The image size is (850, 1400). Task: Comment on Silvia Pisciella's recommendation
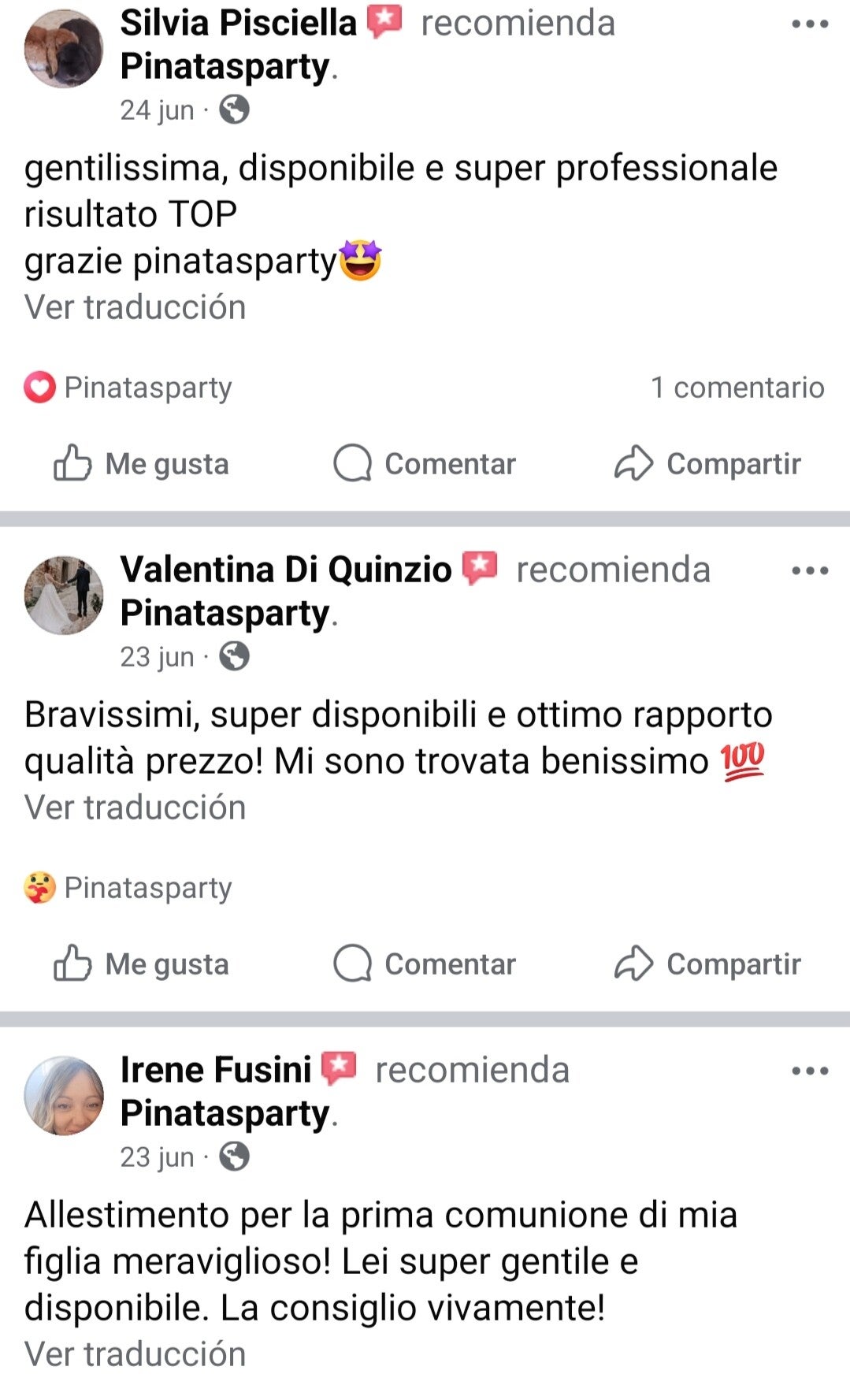(425, 463)
